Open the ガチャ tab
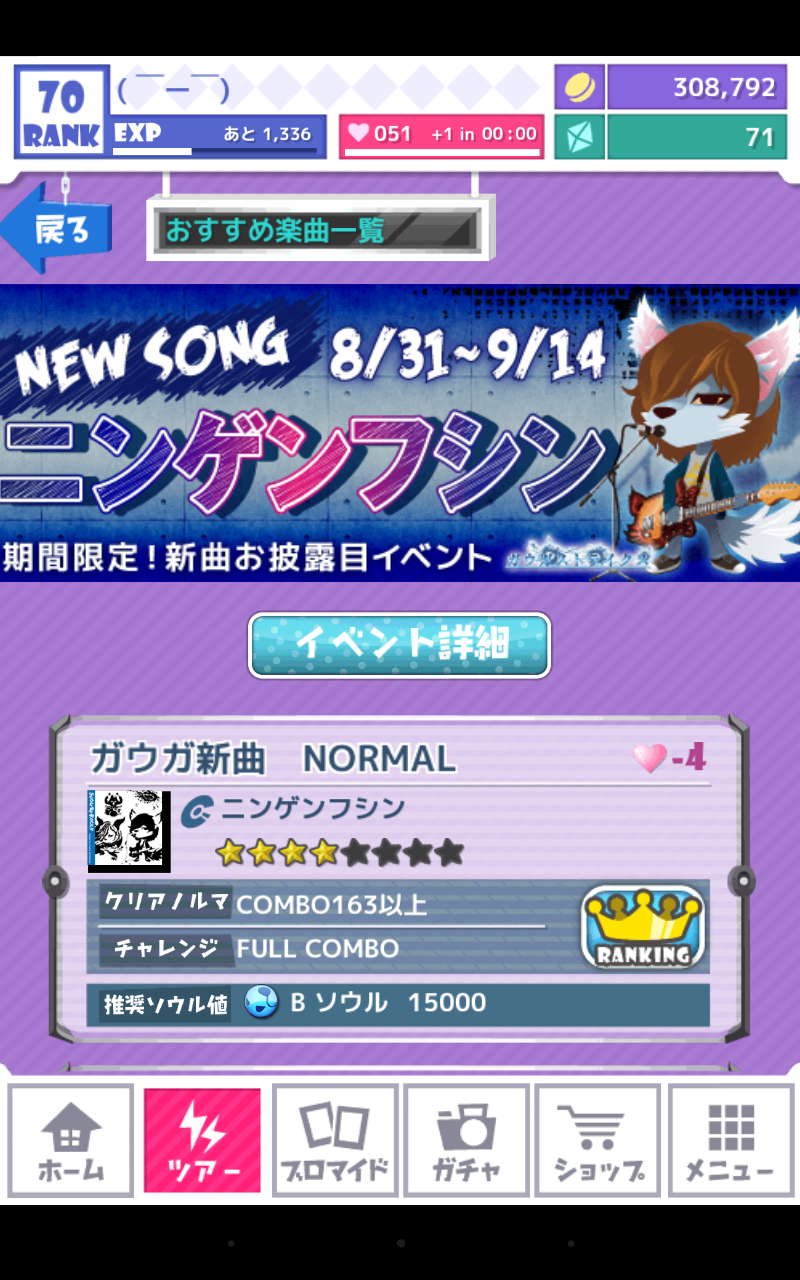This screenshot has width=800, height=1280. pos(466,1140)
